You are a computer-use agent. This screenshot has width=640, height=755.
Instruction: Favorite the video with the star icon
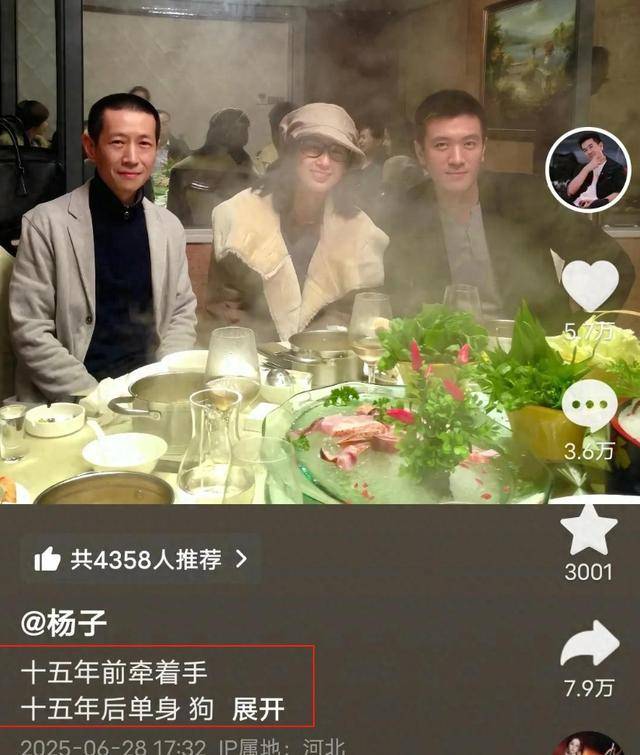coord(588,529)
